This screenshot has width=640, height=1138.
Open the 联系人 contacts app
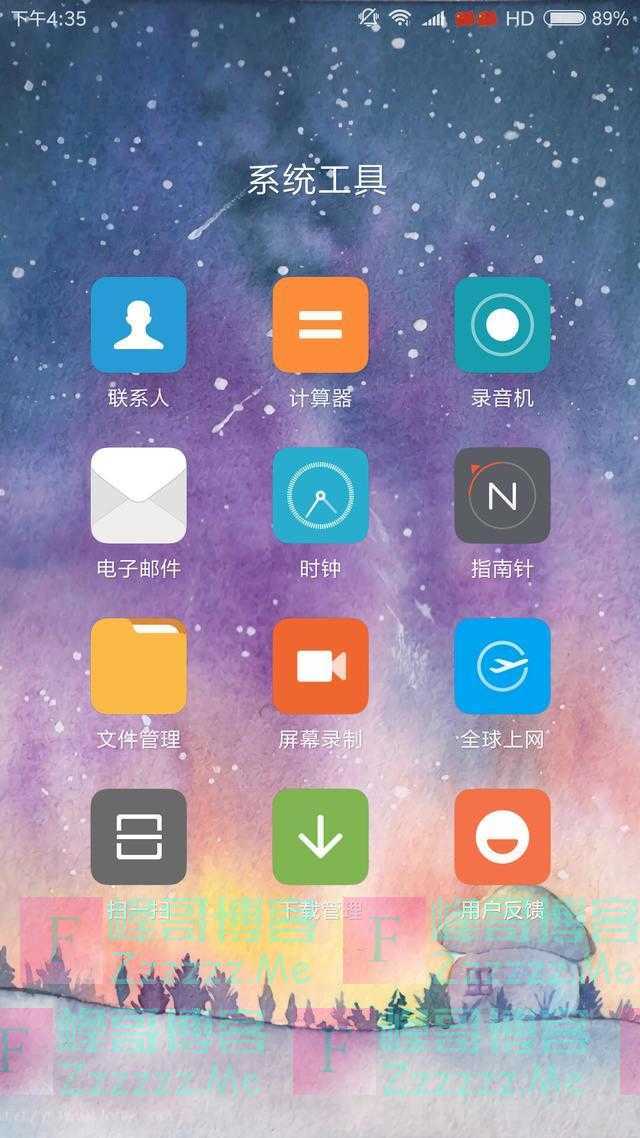pos(138,325)
